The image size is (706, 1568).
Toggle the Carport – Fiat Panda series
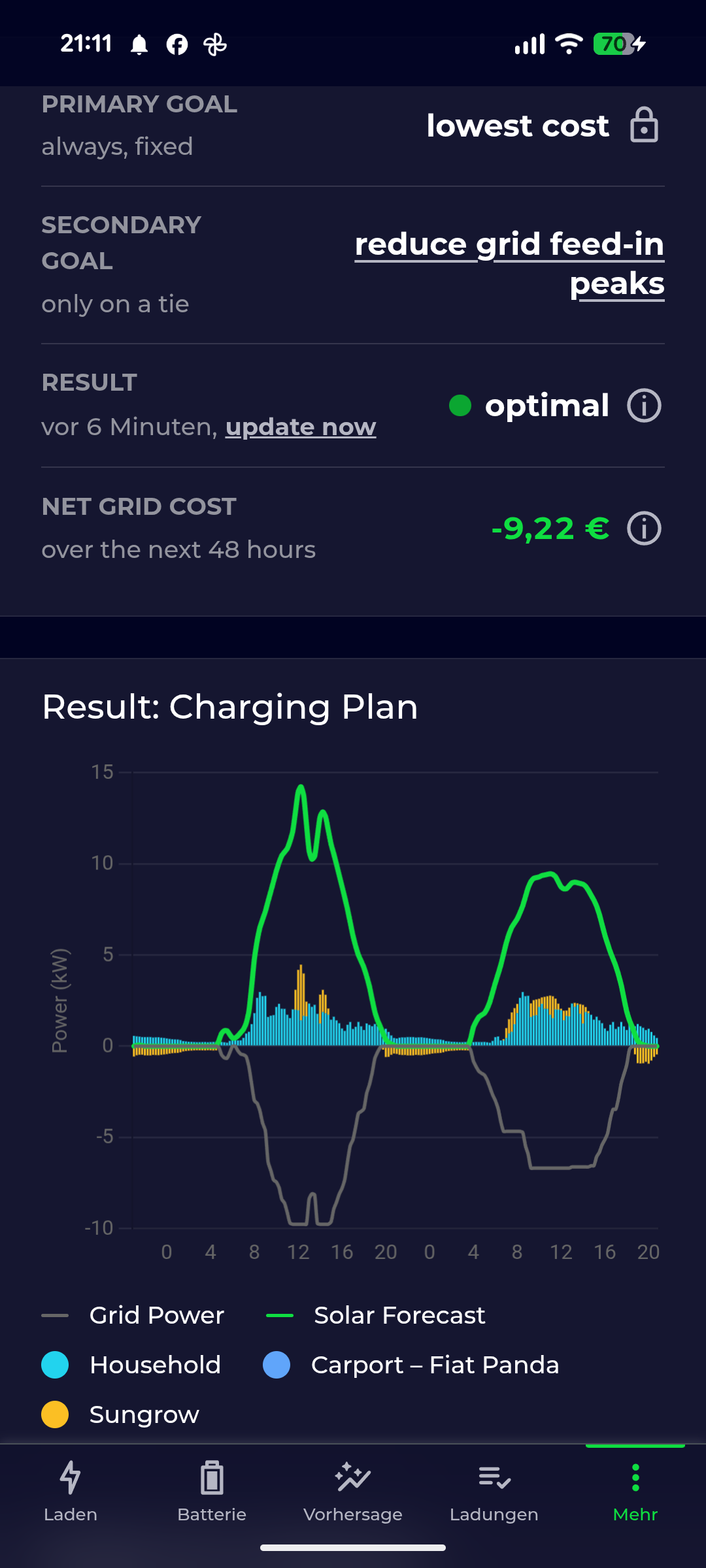tap(411, 1365)
